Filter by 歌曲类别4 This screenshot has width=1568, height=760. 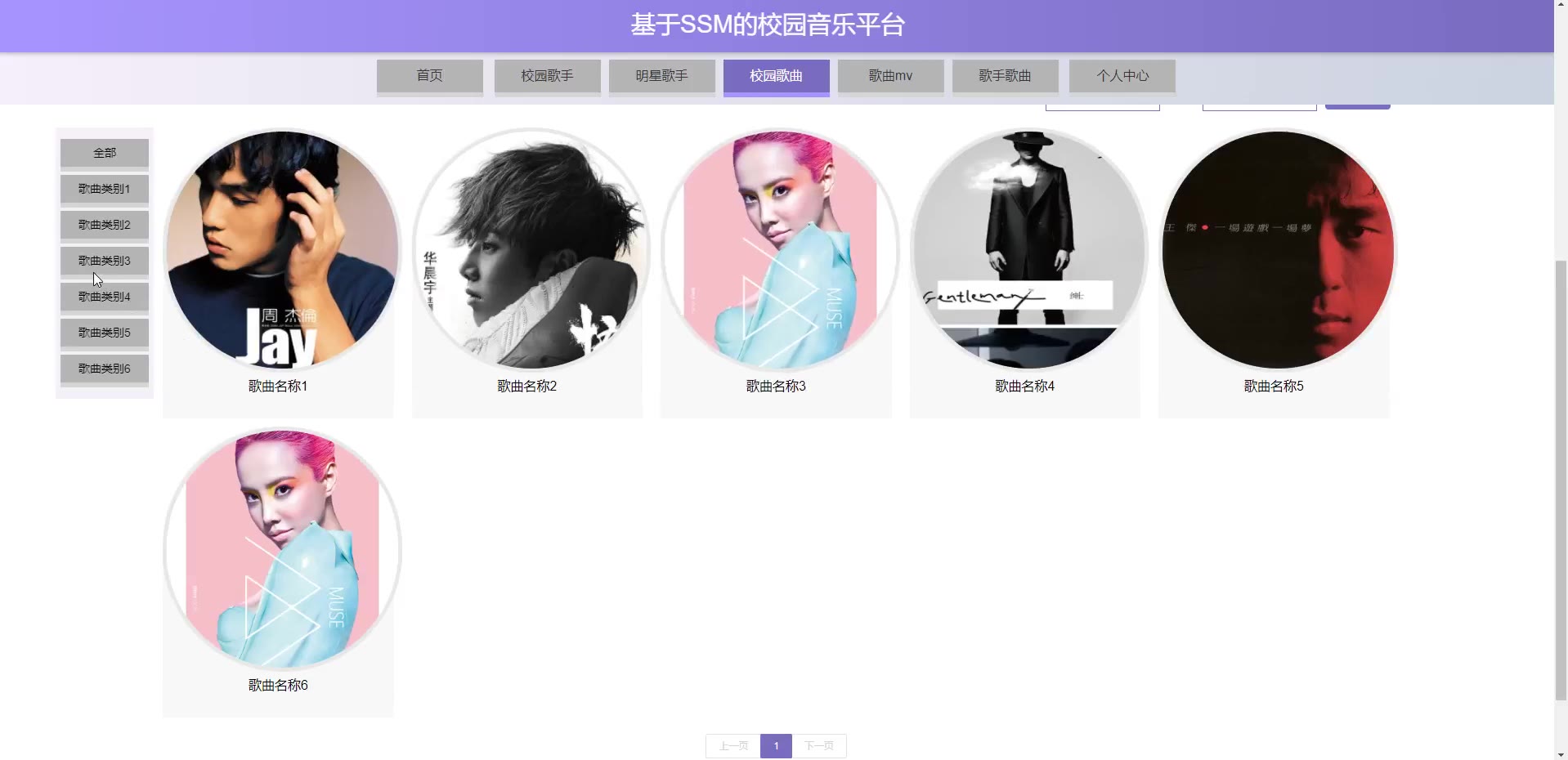pos(105,297)
